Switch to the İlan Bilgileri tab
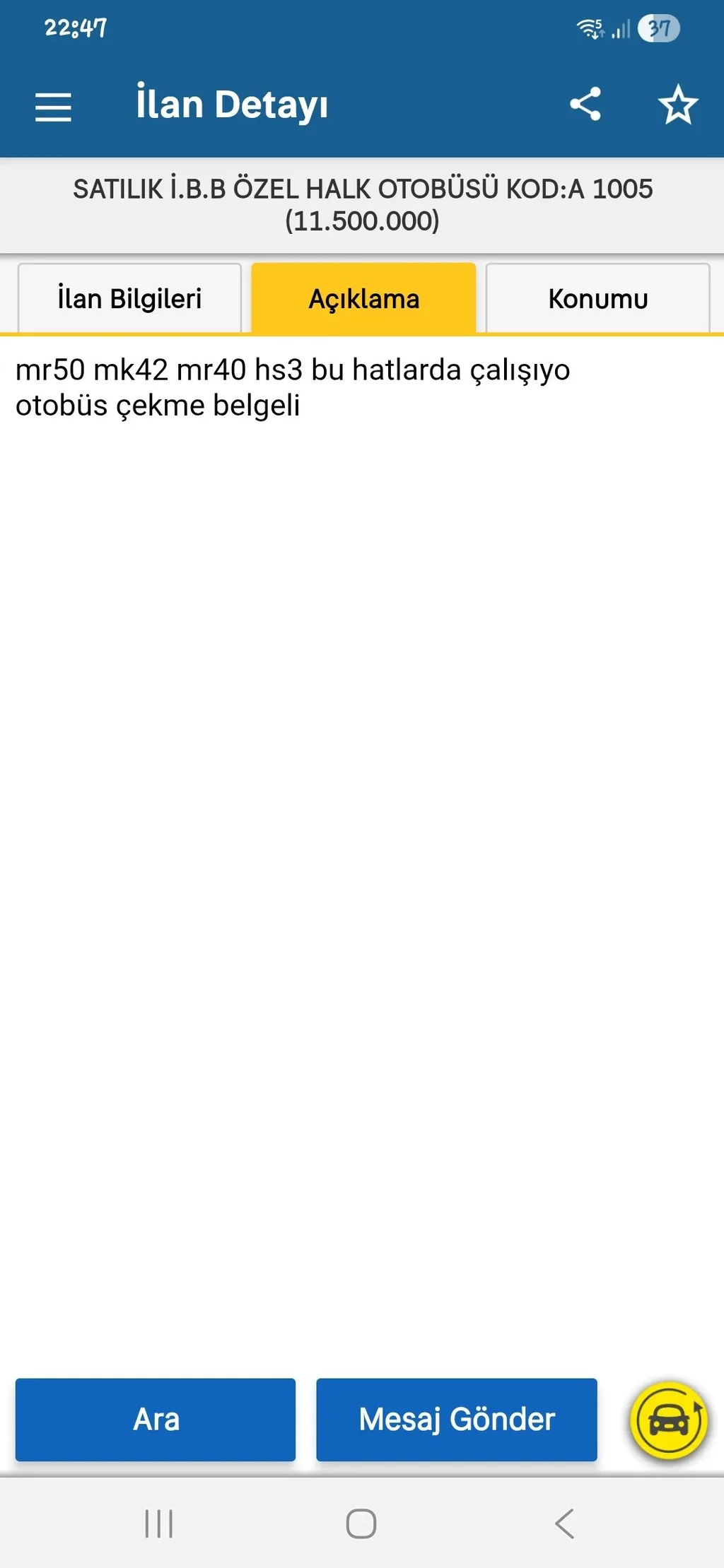 coord(130,297)
